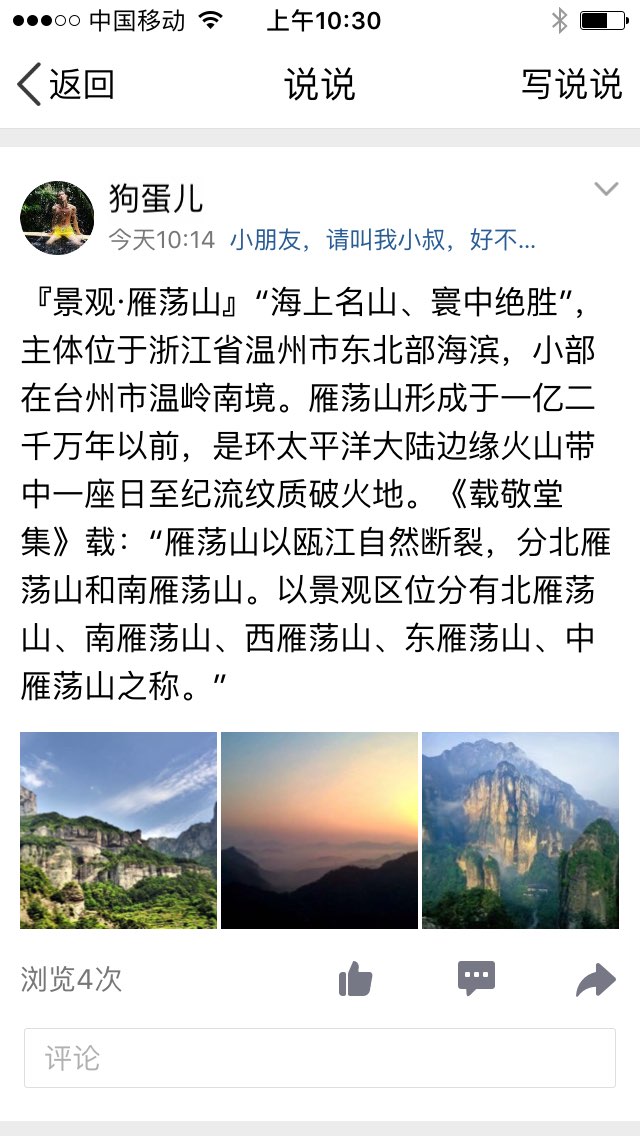Open the username 狗蛋儿
This screenshot has height=1136, width=640.
coord(155,198)
